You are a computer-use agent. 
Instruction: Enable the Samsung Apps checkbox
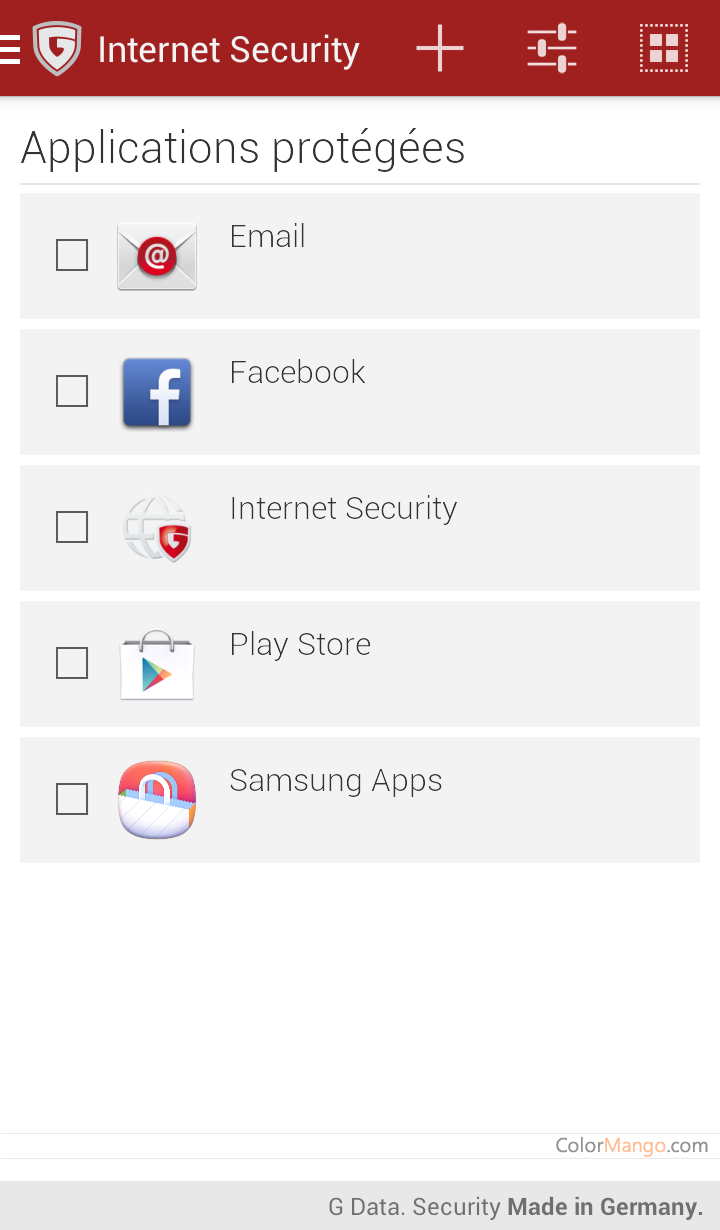(x=72, y=799)
